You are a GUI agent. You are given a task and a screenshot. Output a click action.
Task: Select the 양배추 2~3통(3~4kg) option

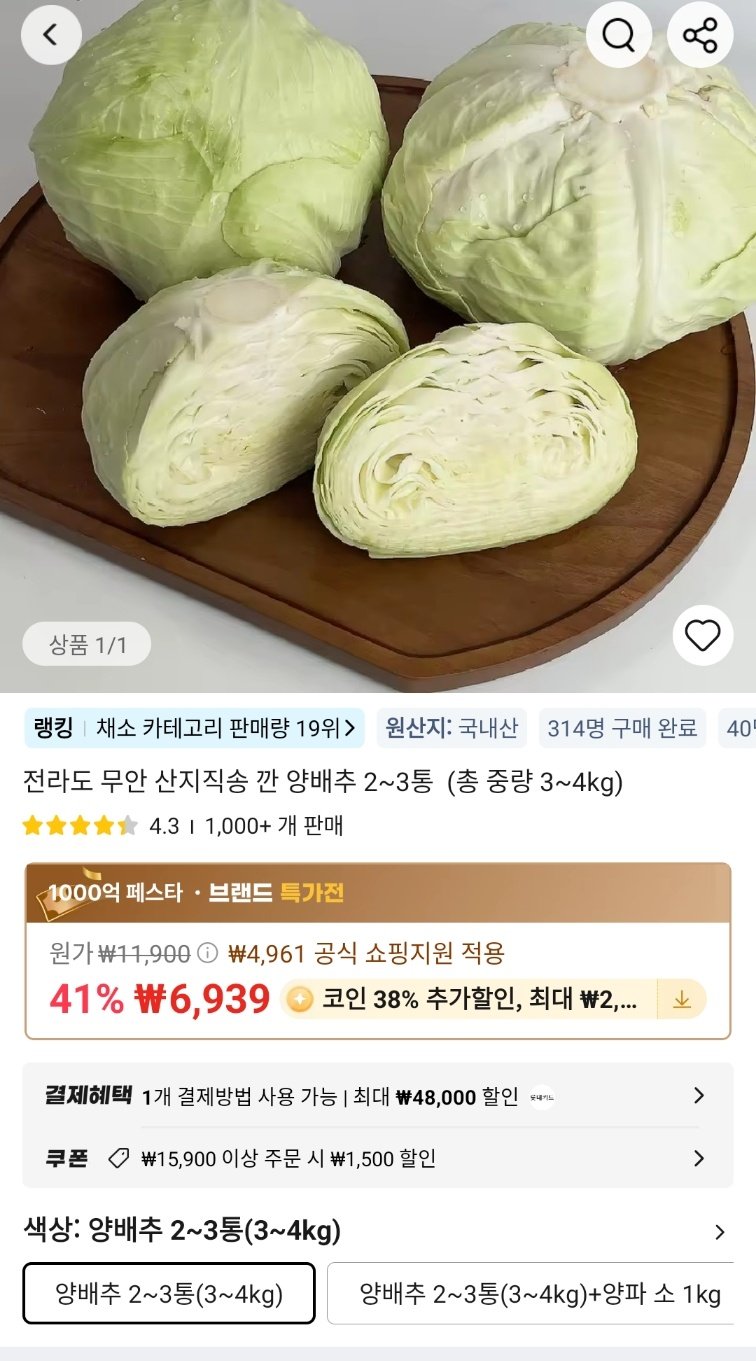[168, 1295]
